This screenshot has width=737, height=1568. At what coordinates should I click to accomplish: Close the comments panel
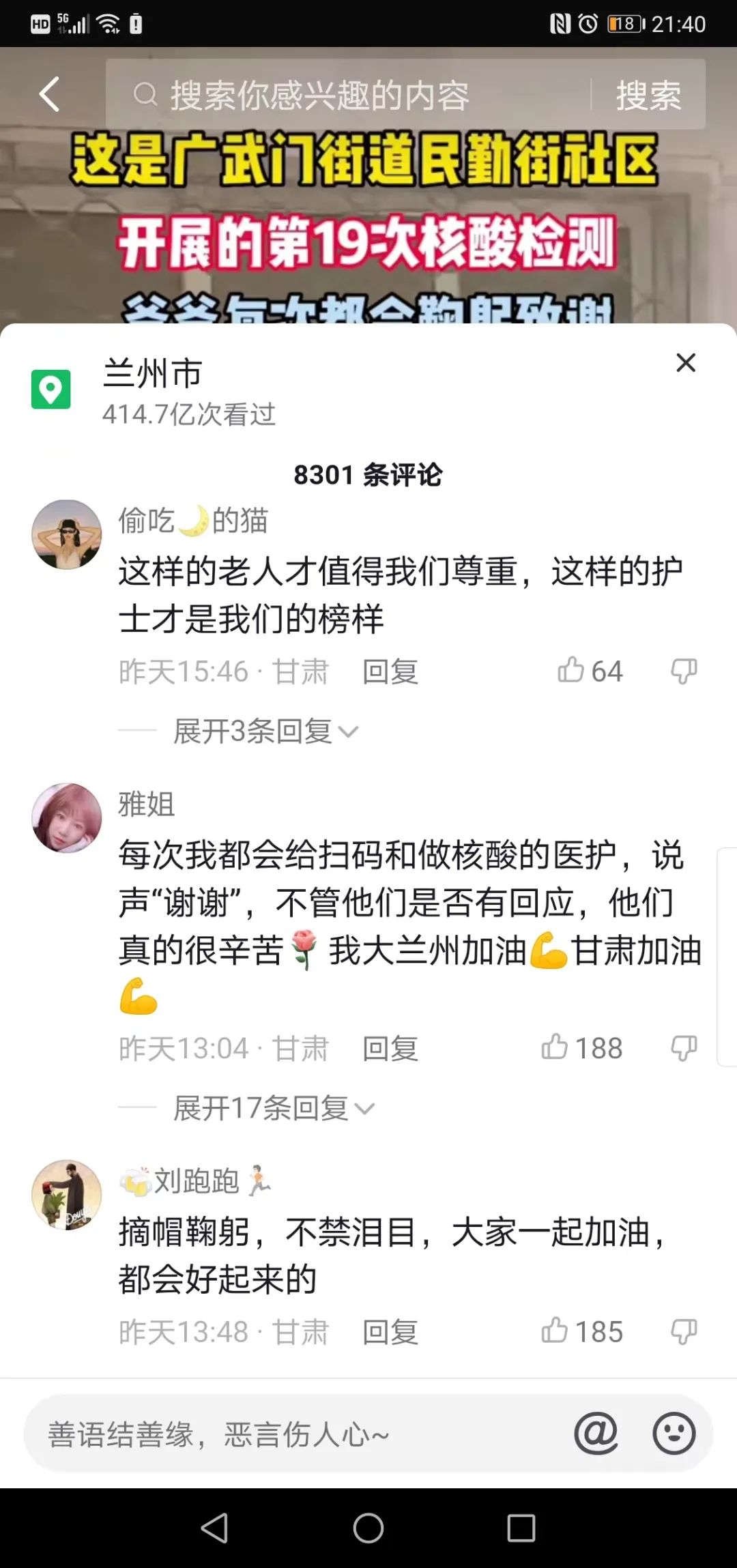click(x=685, y=362)
